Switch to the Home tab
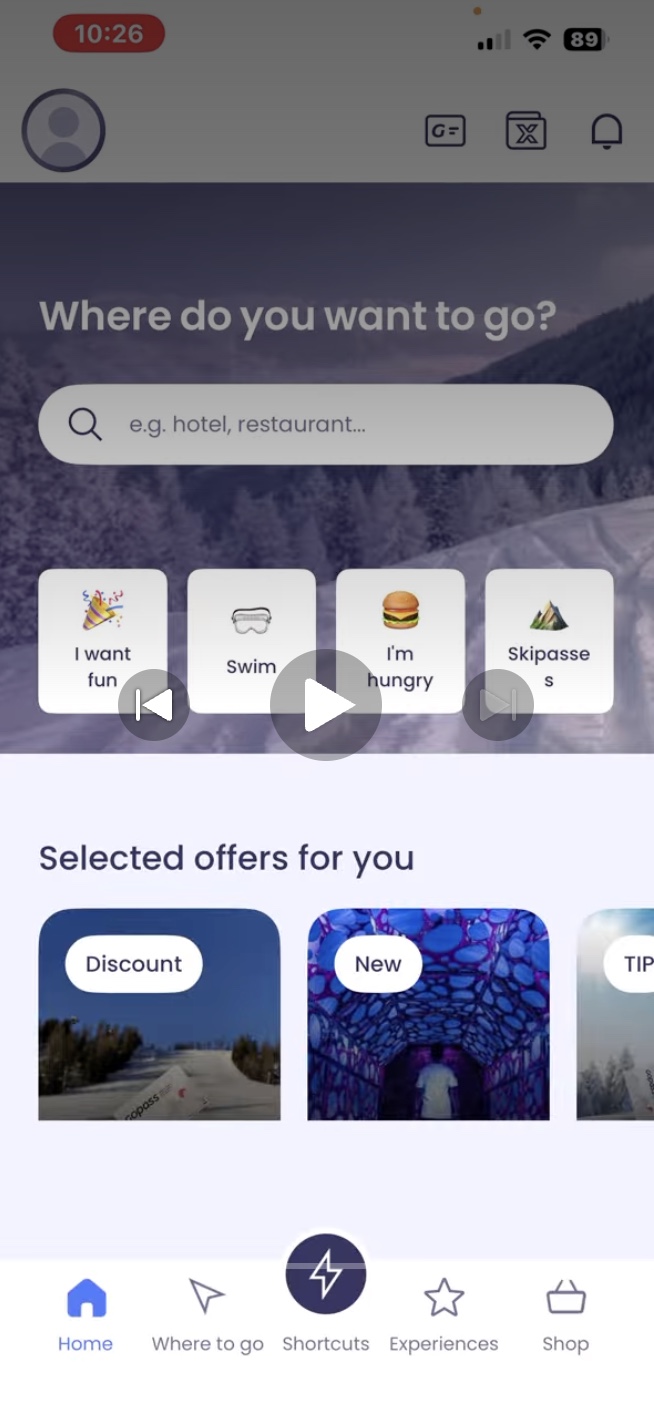 click(85, 1315)
